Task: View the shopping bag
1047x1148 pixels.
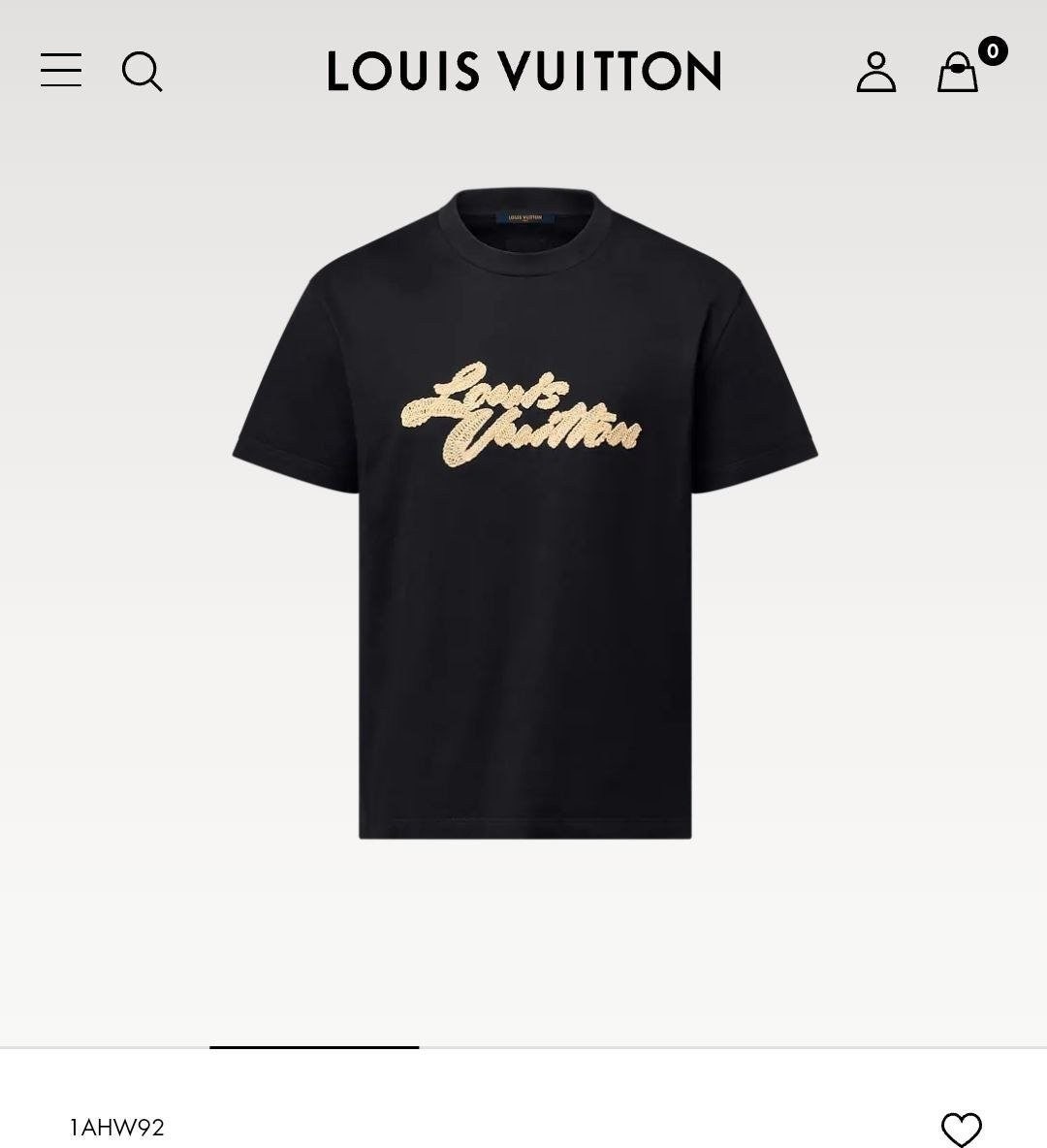Action: point(958,72)
